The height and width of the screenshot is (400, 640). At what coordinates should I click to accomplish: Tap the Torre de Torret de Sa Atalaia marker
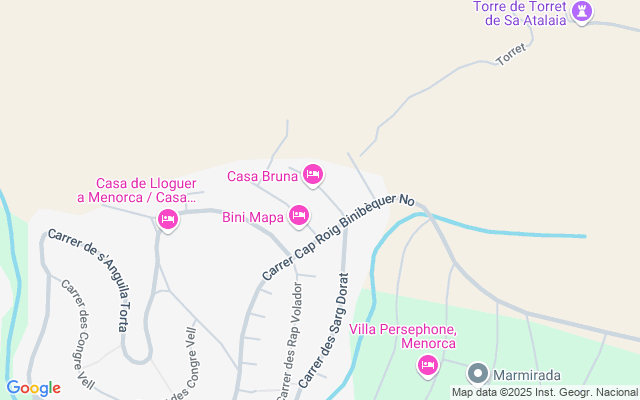pyautogui.click(x=584, y=12)
